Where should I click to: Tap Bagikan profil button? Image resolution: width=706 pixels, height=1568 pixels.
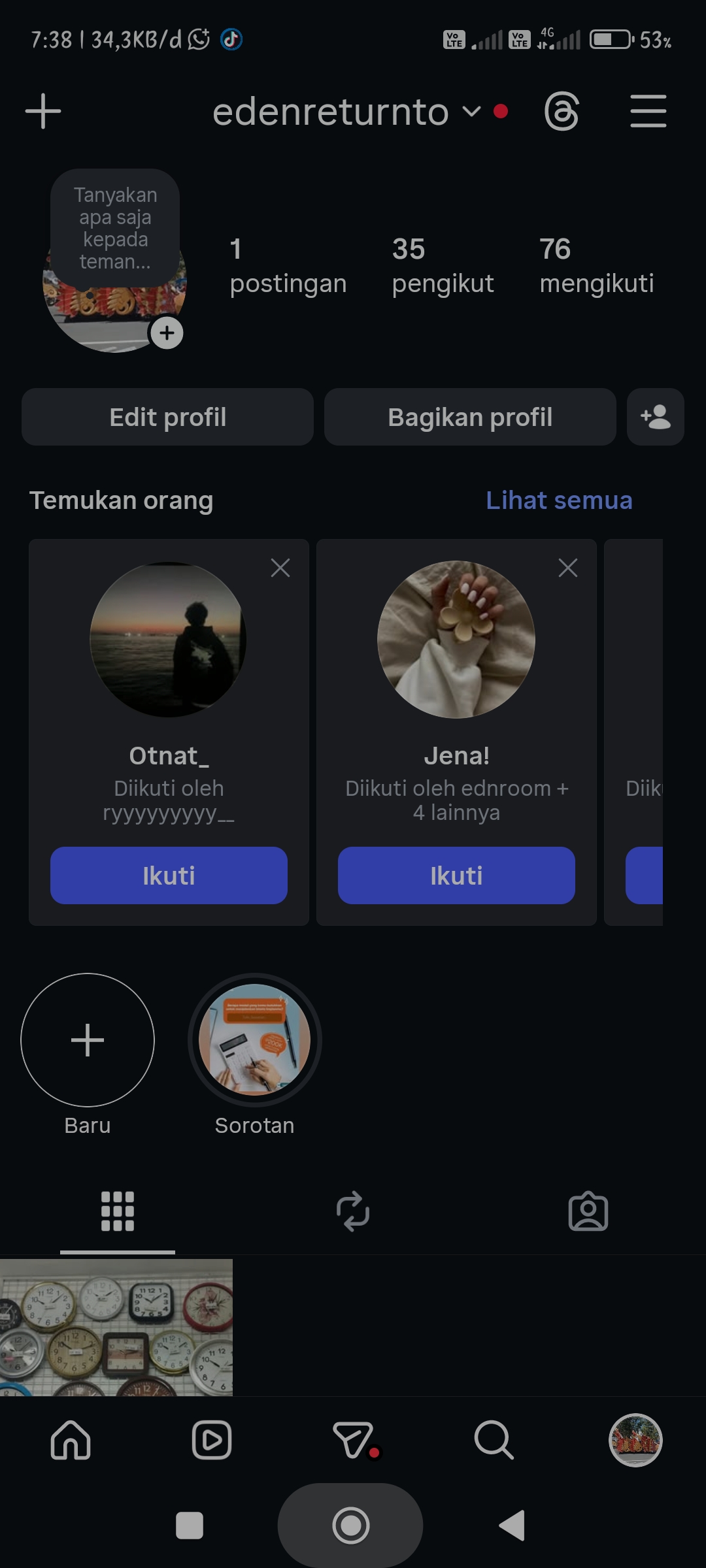470,417
